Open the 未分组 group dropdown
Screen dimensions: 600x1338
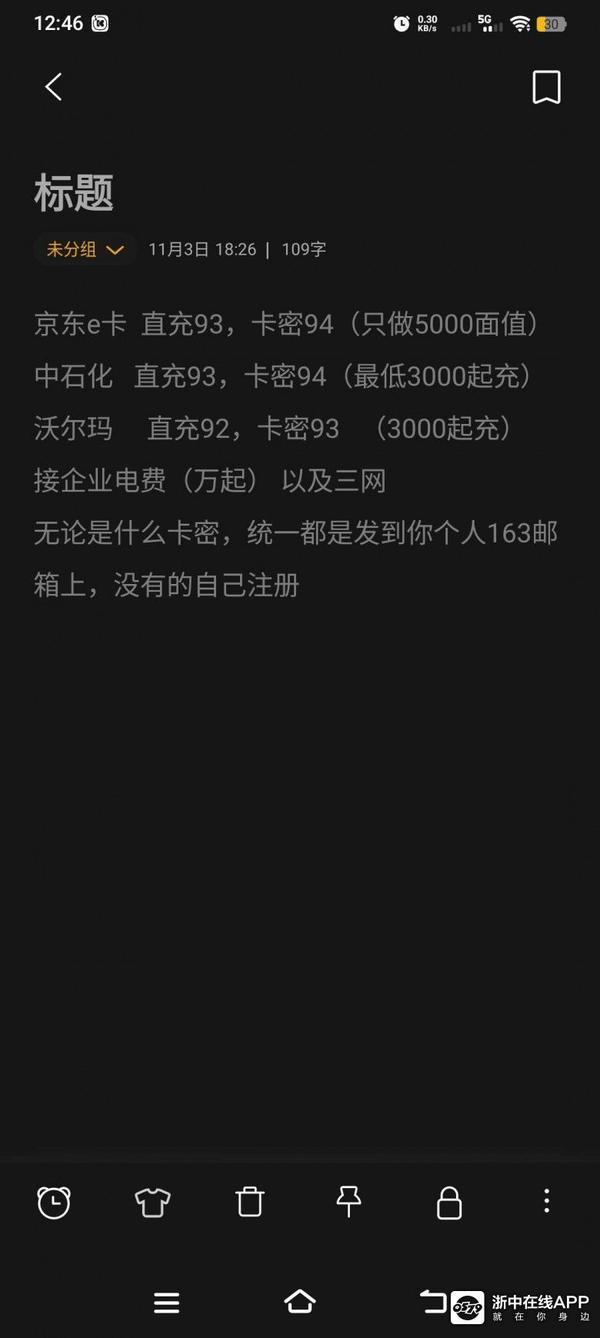(85, 249)
